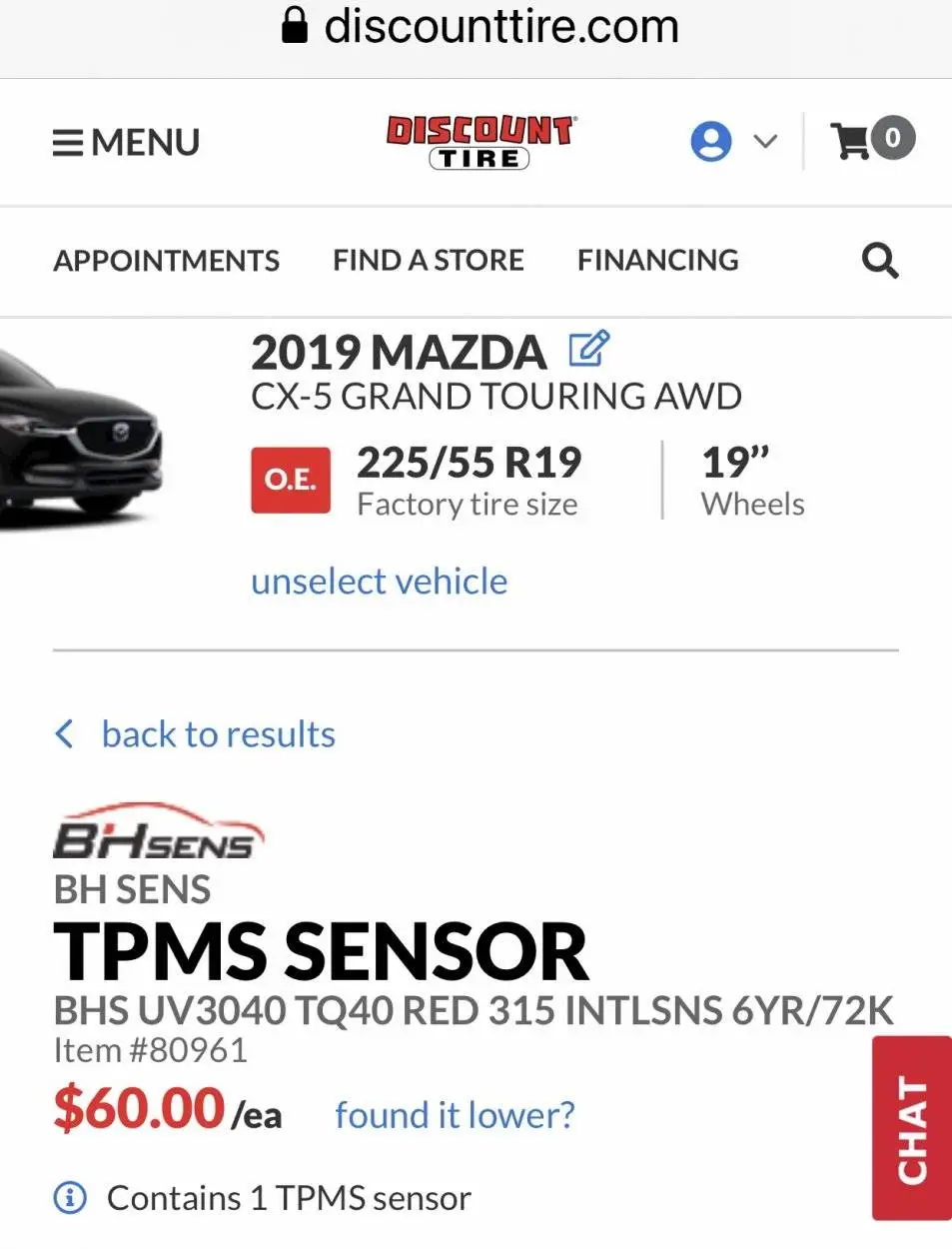952x1249 pixels.
Task: Open the hamburger MENU
Action: pyautogui.click(x=126, y=143)
